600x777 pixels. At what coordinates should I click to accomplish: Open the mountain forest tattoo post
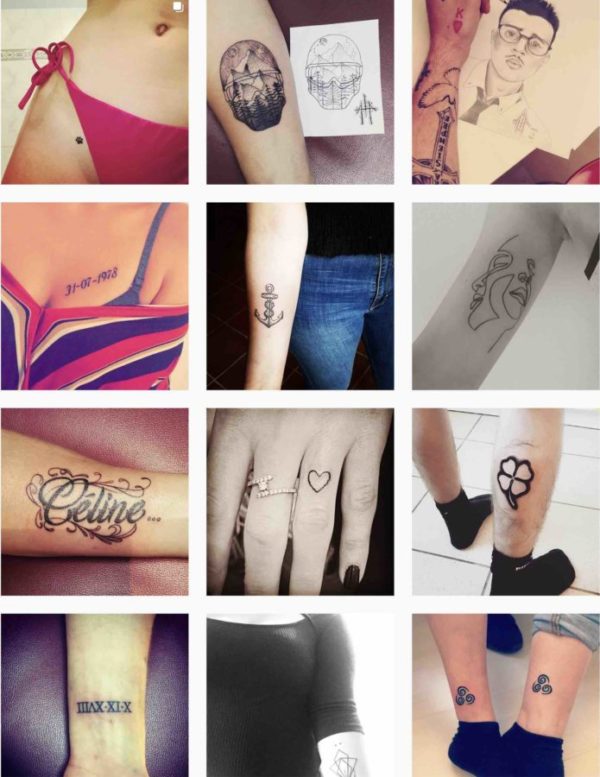(300, 91)
